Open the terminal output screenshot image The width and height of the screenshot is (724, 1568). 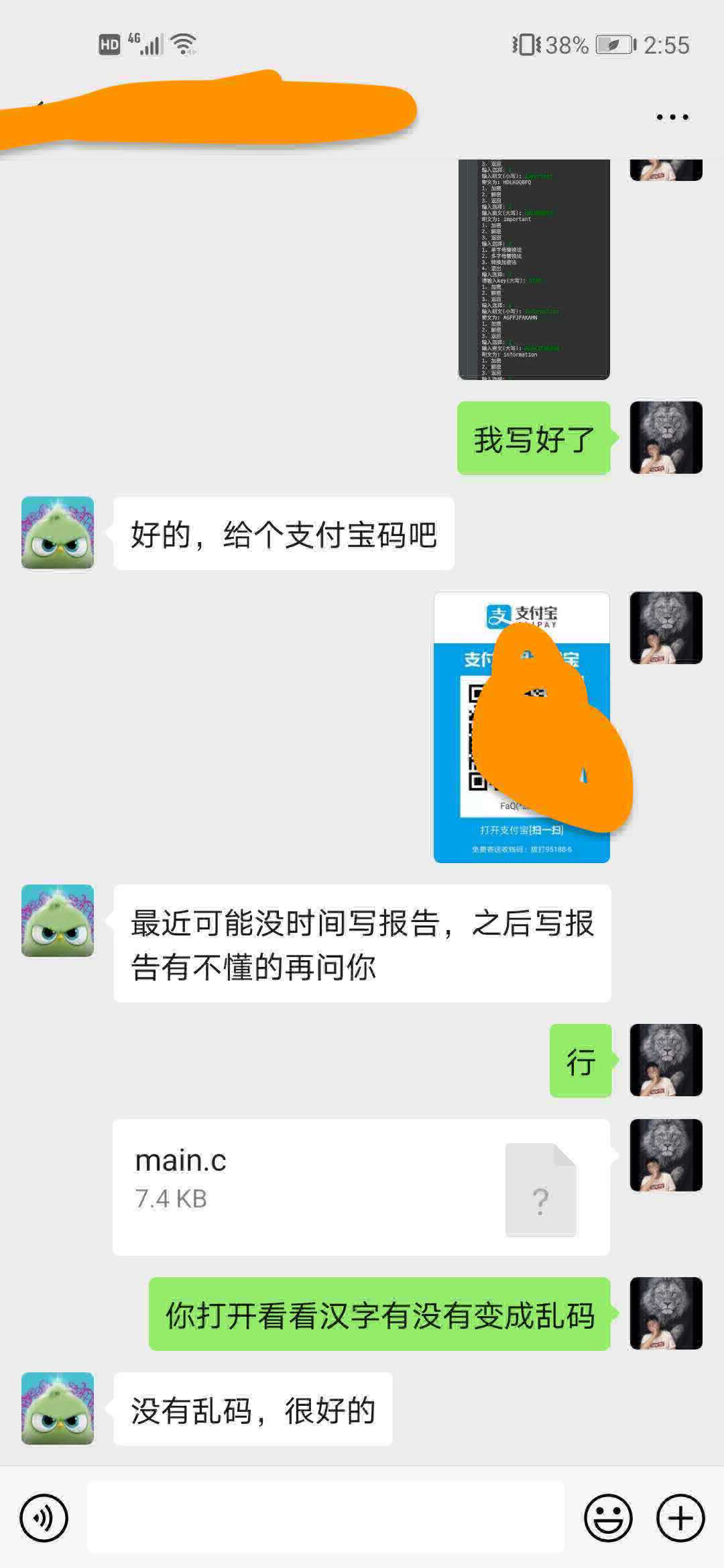point(534,269)
